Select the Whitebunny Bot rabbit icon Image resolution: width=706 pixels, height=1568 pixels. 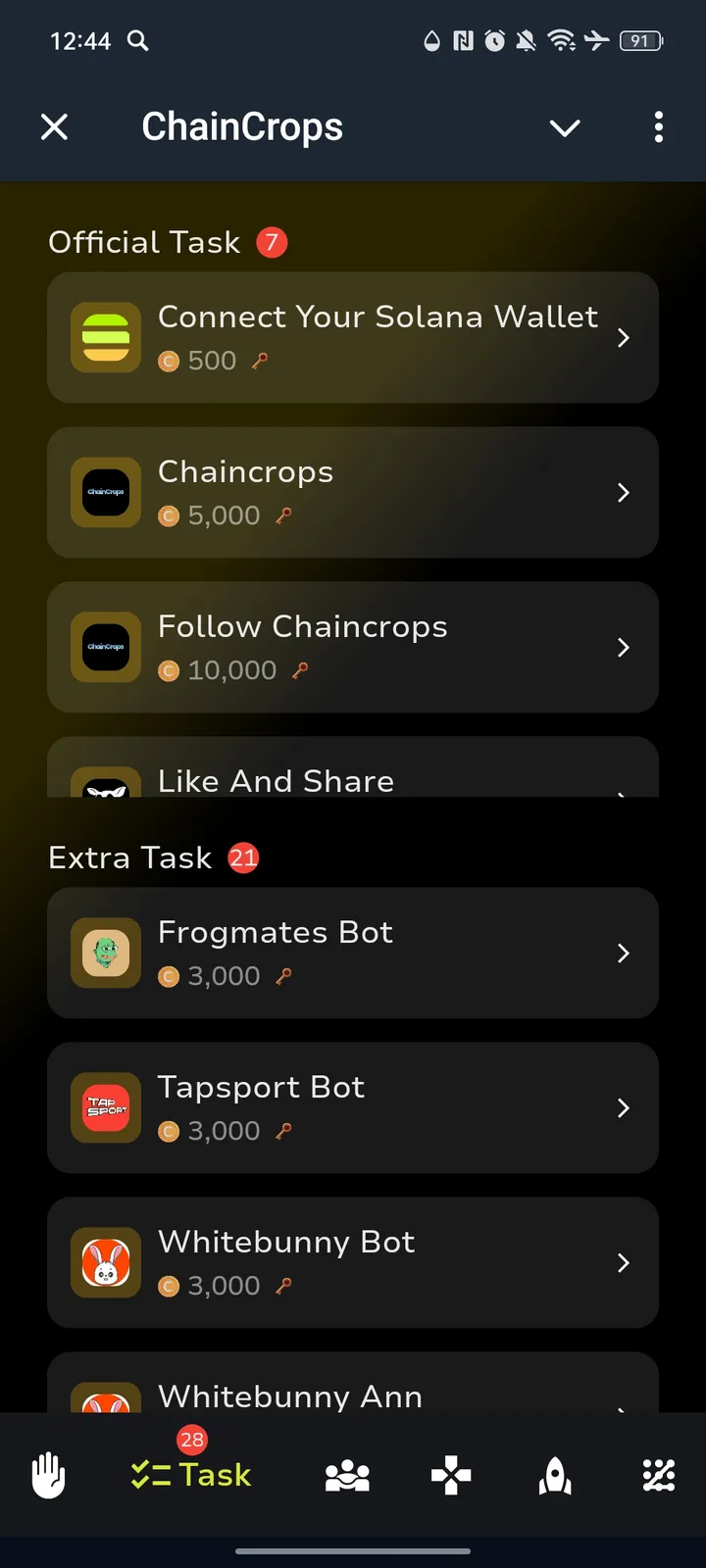pyautogui.click(x=105, y=1262)
